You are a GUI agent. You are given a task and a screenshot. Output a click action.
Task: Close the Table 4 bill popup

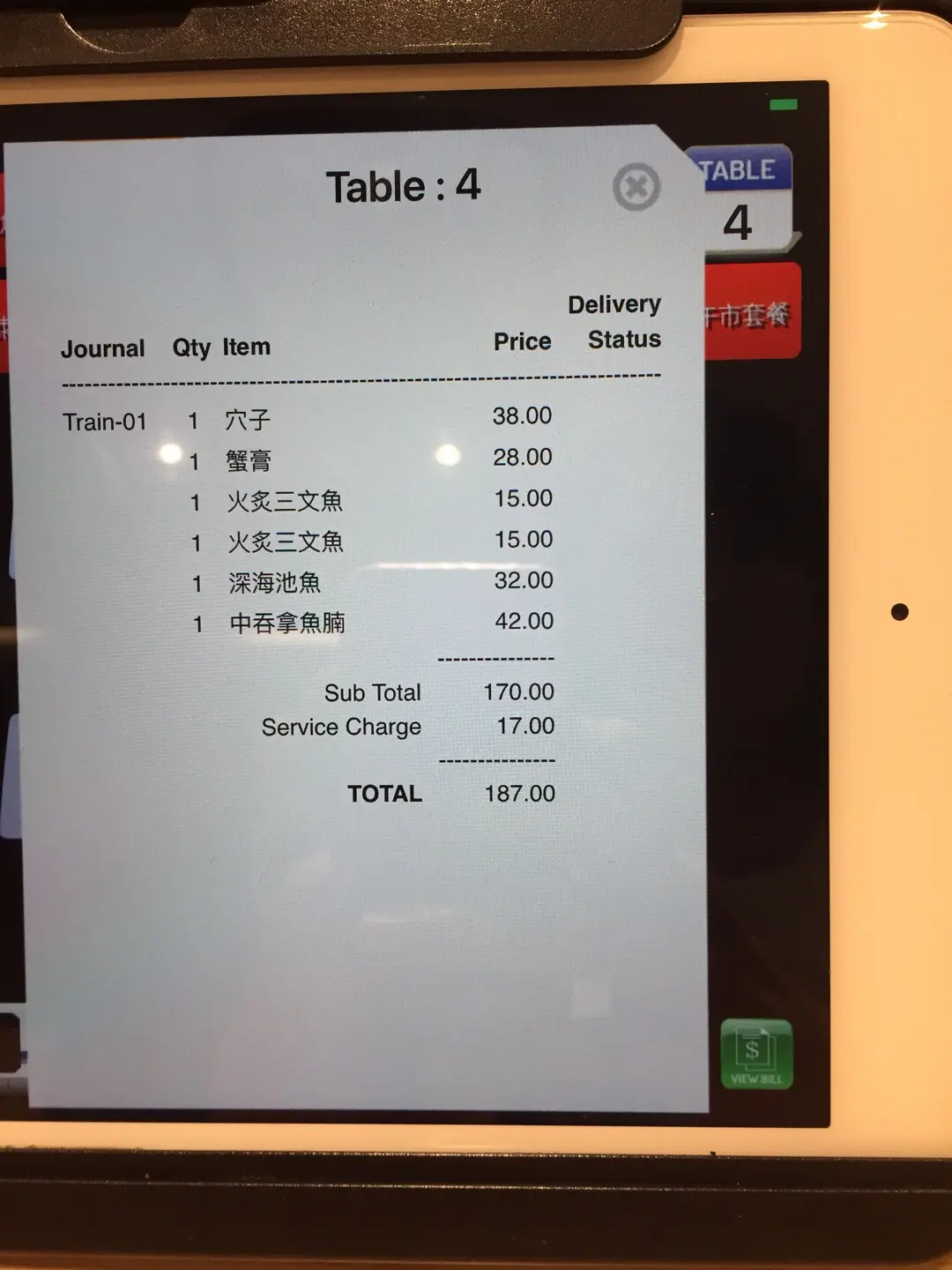[636, 187]
